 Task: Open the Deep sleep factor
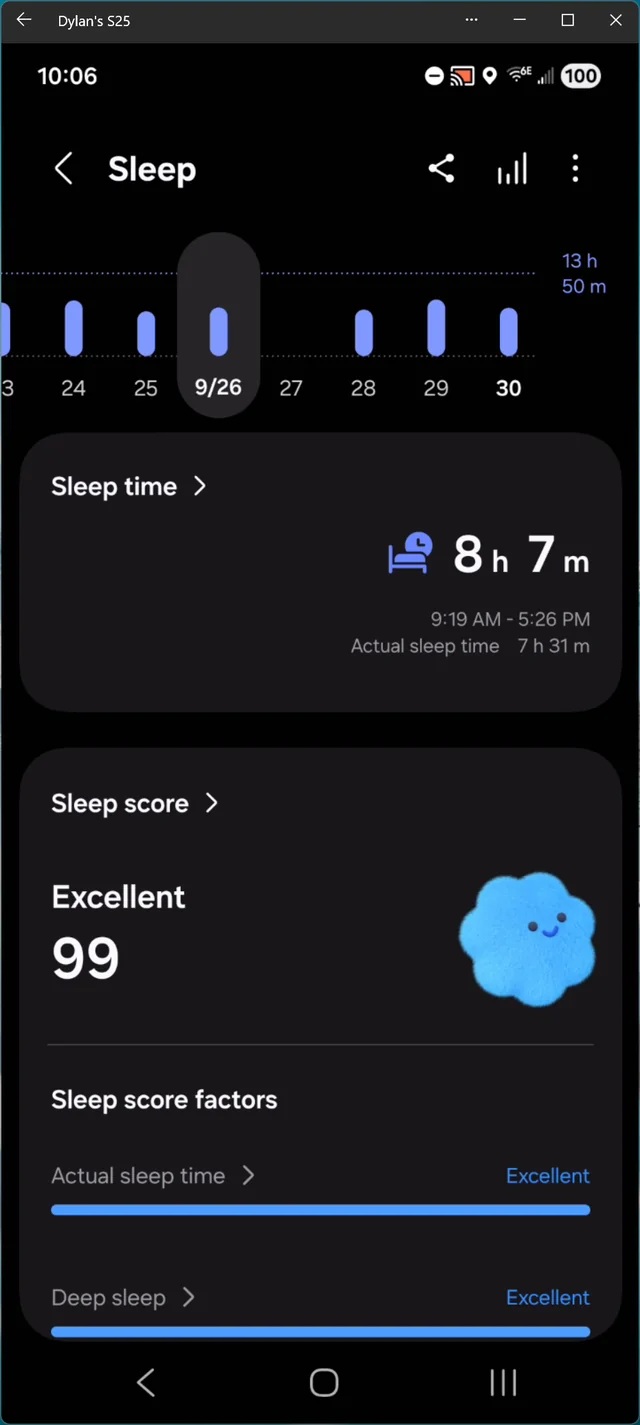pyautogui.click(x=122, y=1298)
